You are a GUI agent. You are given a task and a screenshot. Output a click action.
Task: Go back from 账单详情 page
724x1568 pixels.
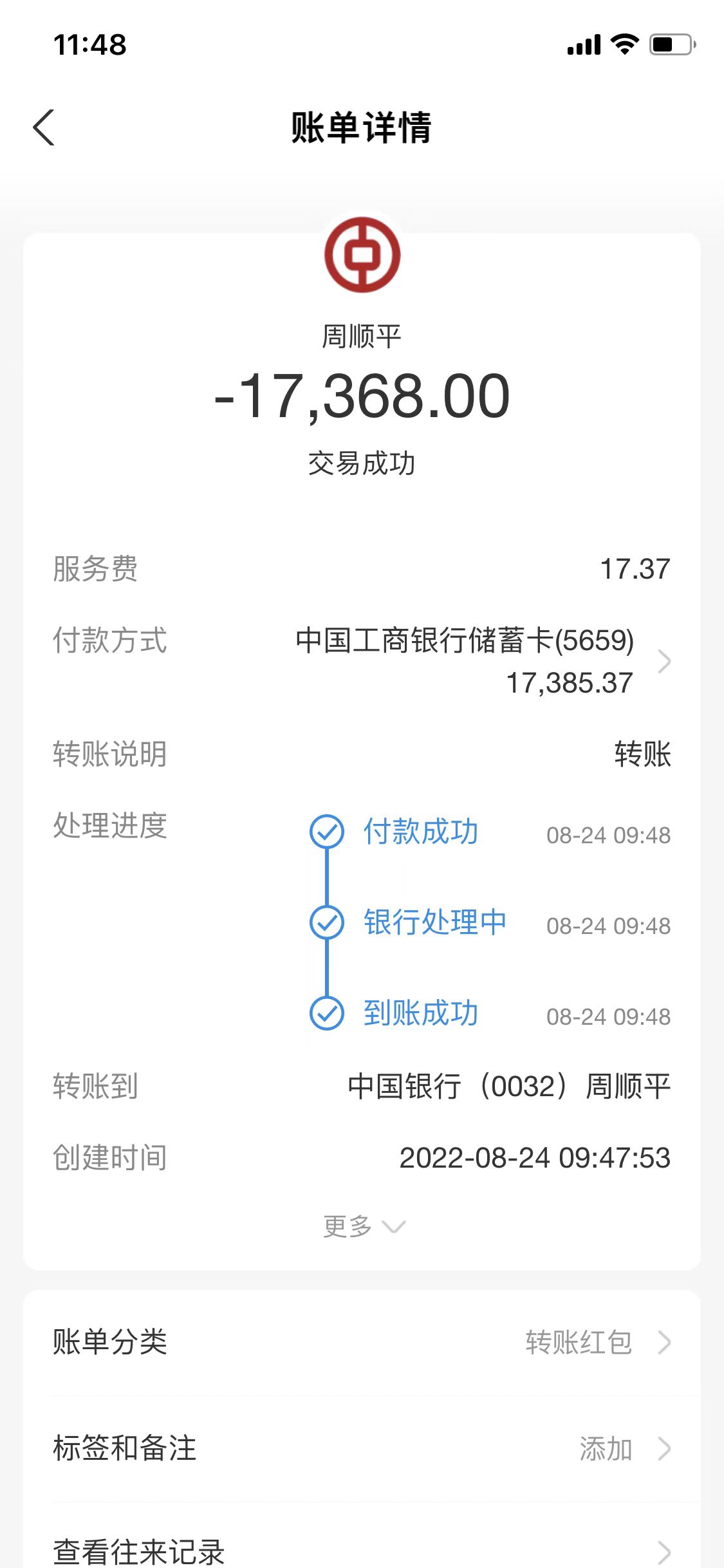click(x=44, y=127)
